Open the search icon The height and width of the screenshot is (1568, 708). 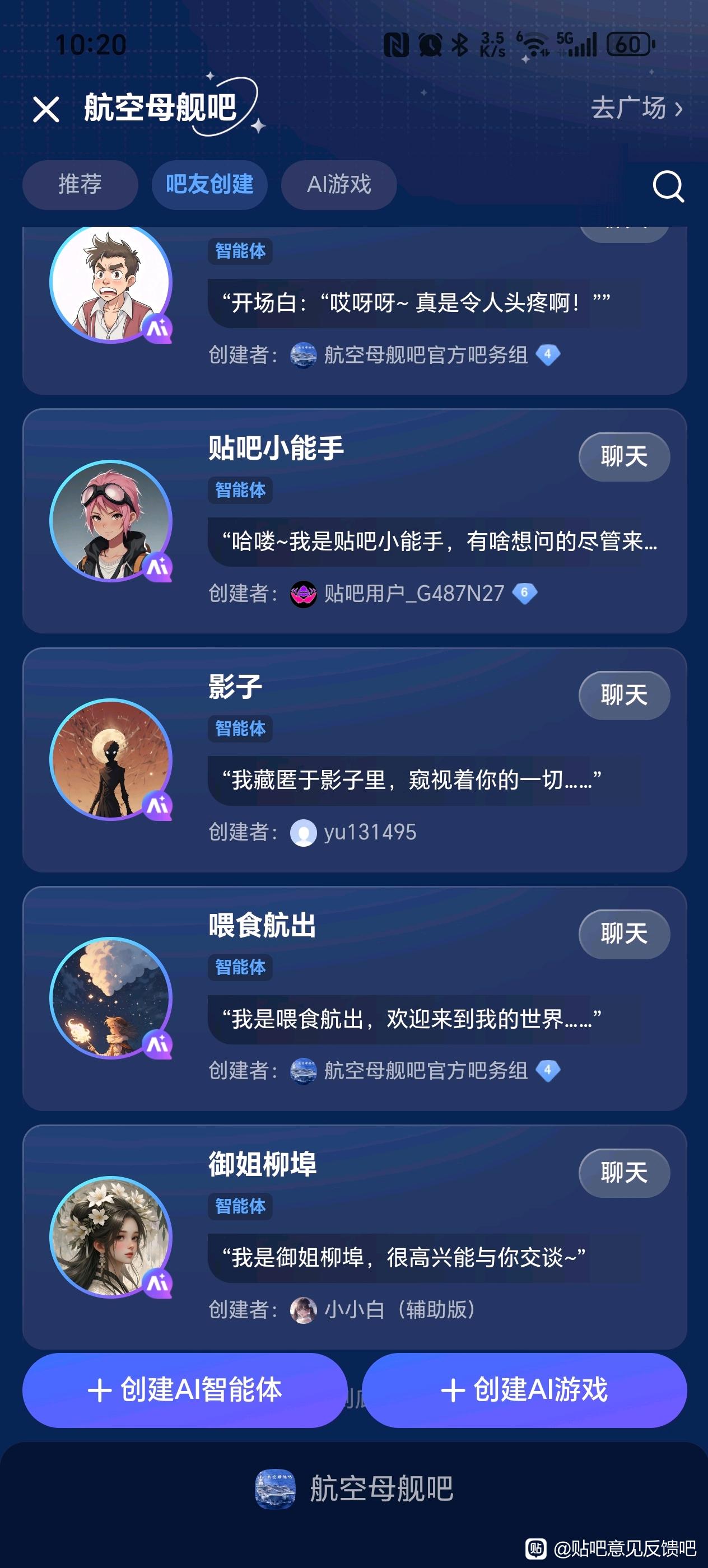[668, 186]
